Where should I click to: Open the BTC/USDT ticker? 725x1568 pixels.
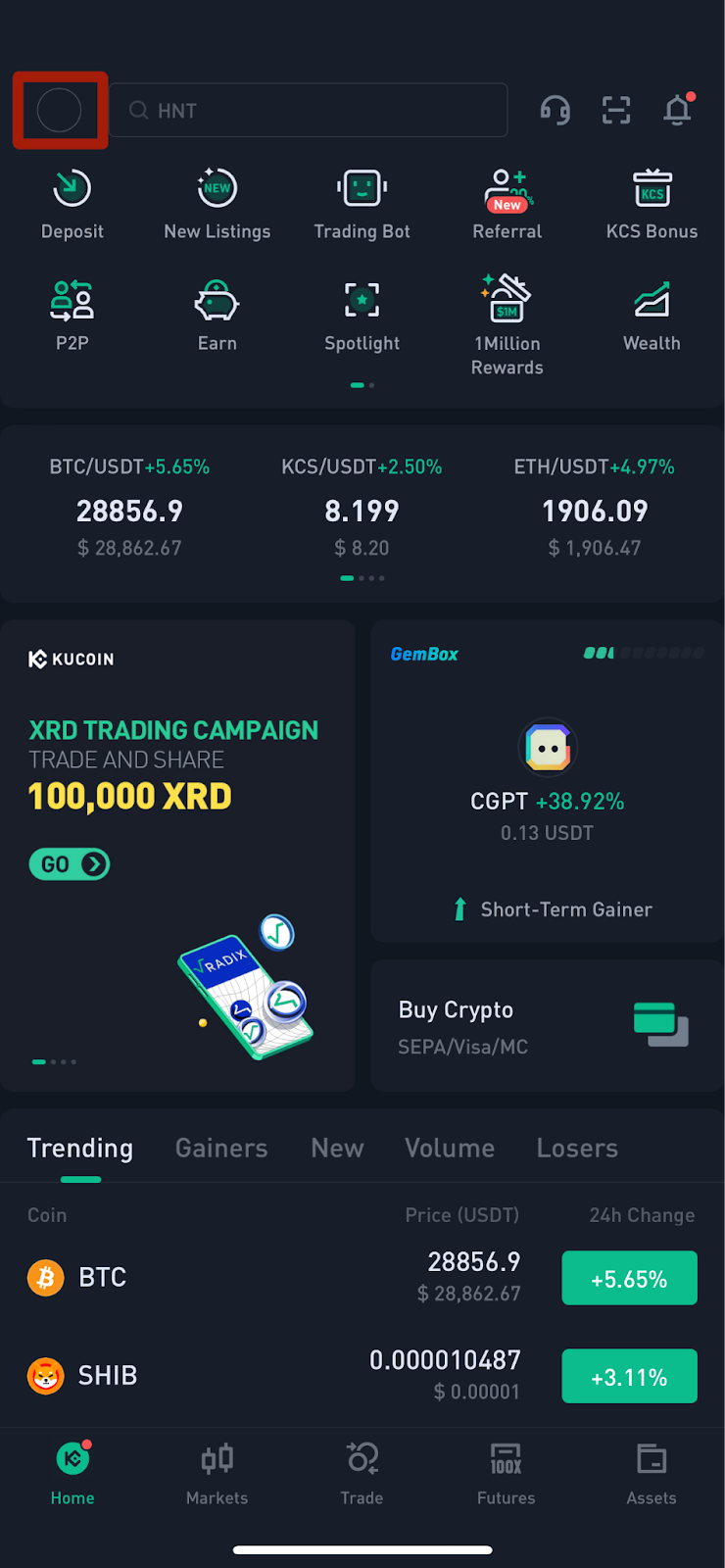click(129, 508)
